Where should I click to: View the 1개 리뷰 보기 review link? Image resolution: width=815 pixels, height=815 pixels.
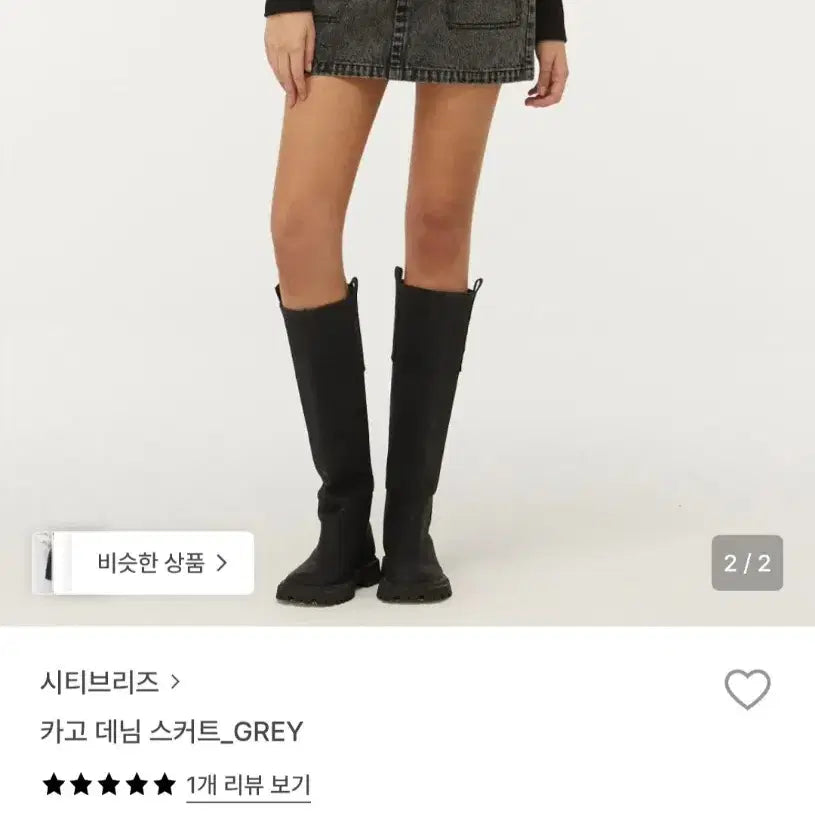tap(248, 785)
